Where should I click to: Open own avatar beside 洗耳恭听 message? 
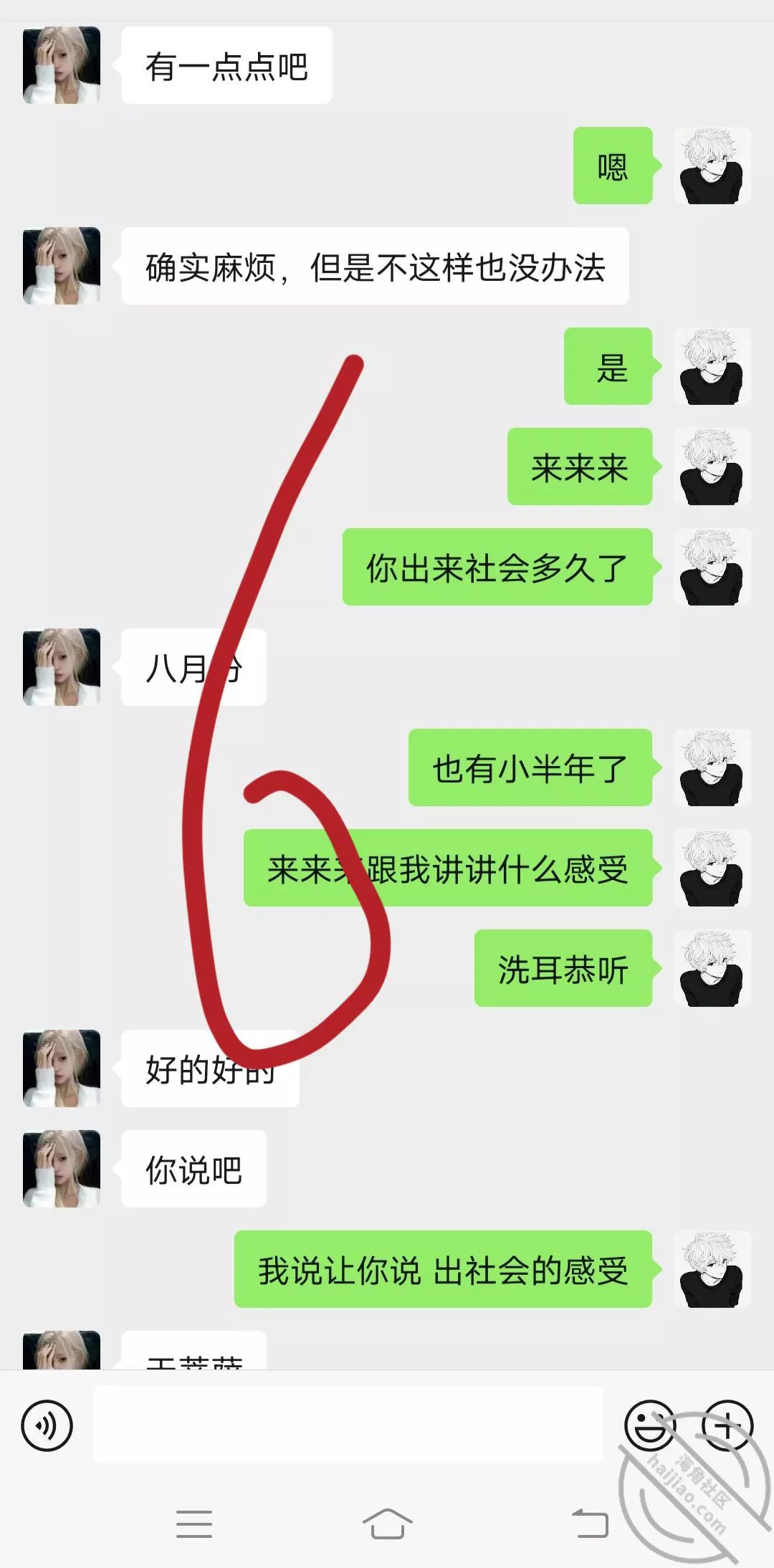(712, 968)
